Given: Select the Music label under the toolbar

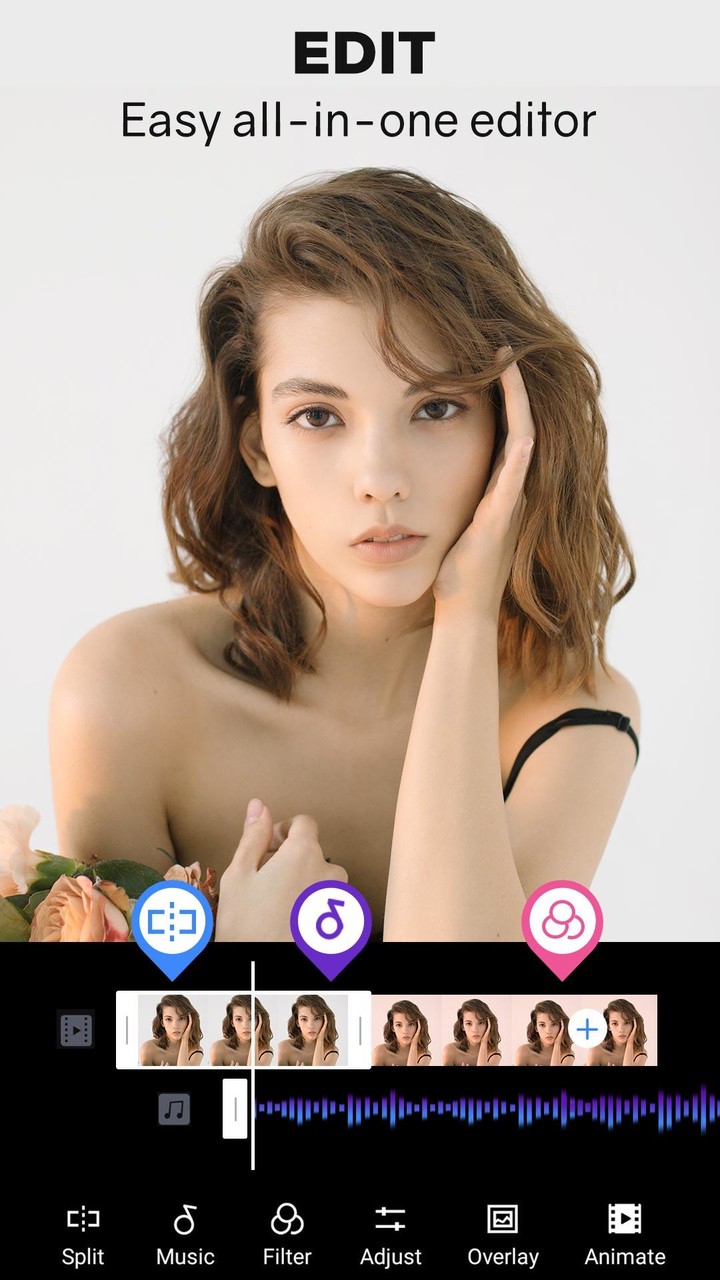Looking at the screenshot, I should tap(188, 1255).
